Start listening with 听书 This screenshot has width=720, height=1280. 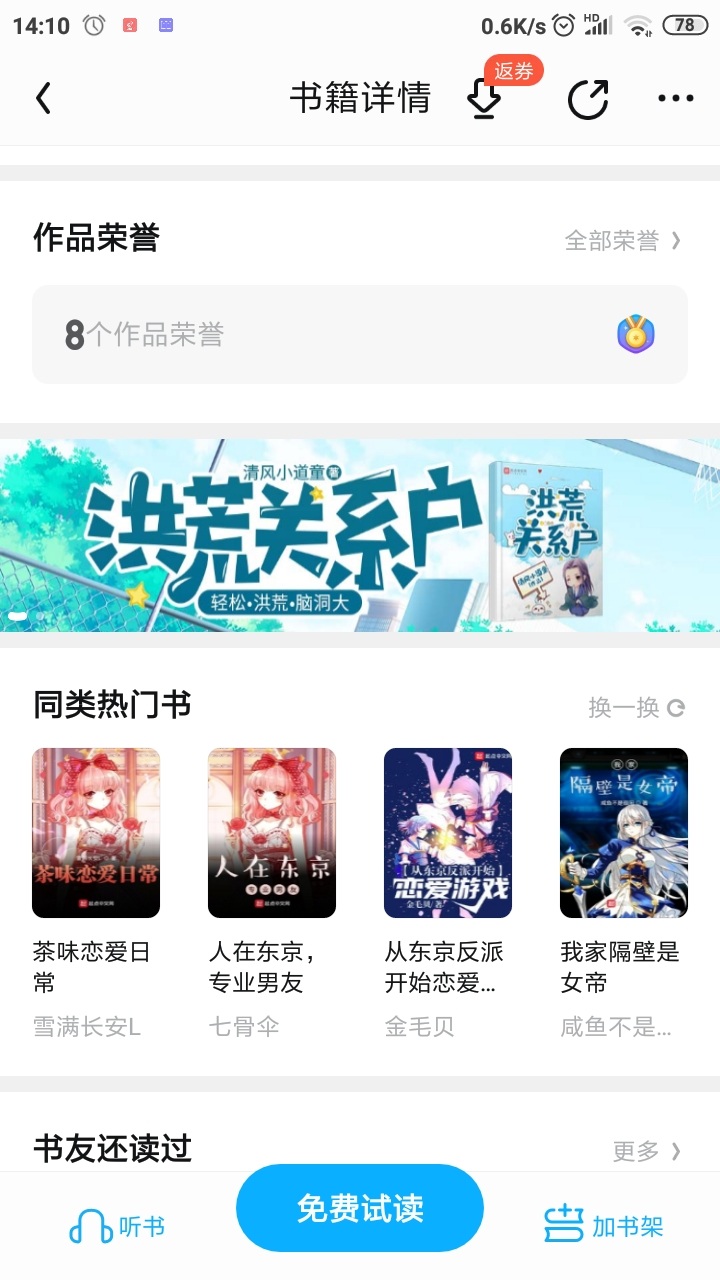118,1226
